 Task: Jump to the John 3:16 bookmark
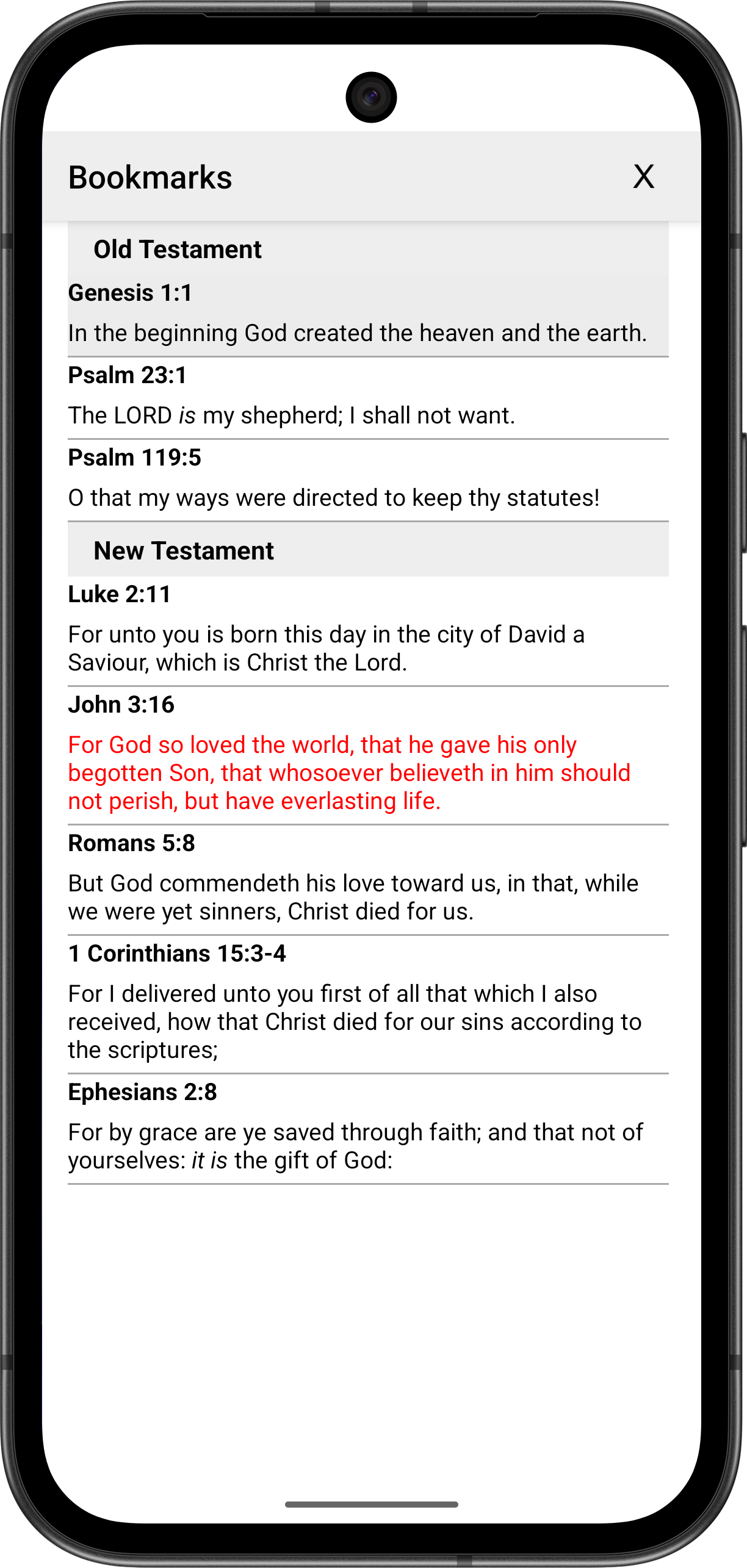(367, 755)
